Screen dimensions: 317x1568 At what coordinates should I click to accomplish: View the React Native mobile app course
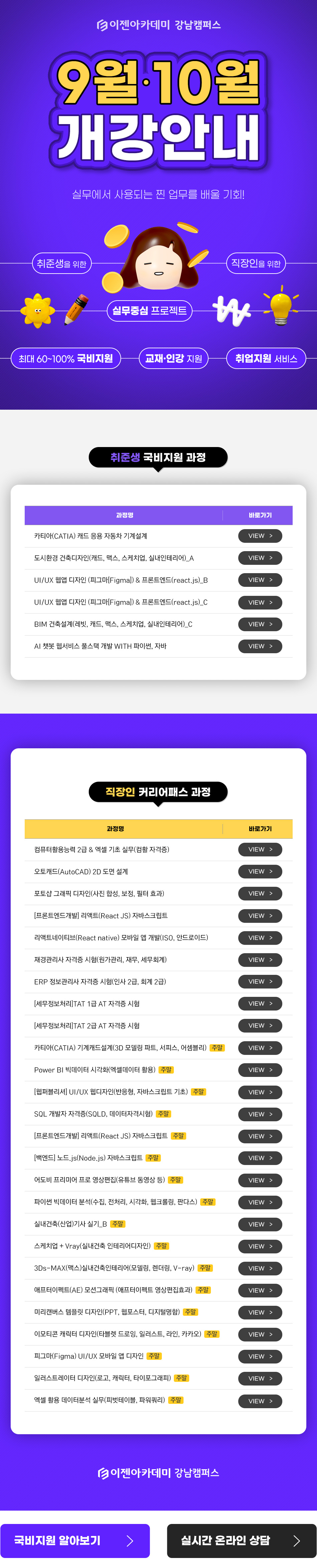[x=260, y=937]
